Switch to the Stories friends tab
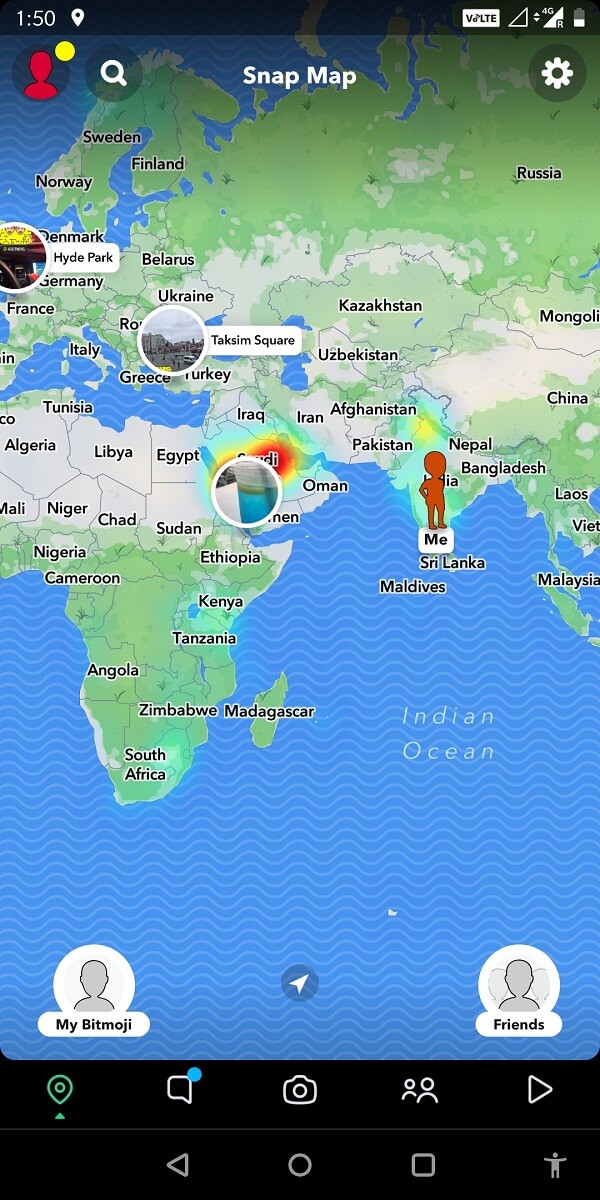600x1200 pixels. [419, 1089]
